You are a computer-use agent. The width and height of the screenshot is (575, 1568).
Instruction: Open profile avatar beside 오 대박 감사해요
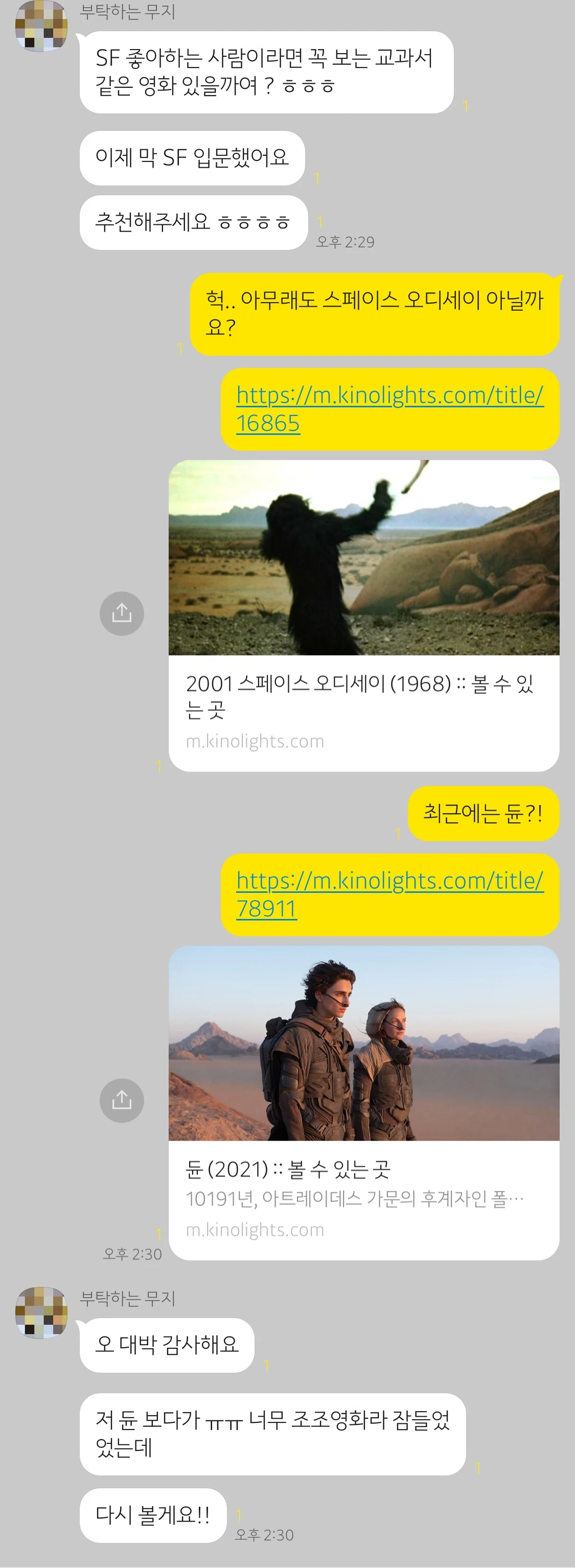point(41,1312)
